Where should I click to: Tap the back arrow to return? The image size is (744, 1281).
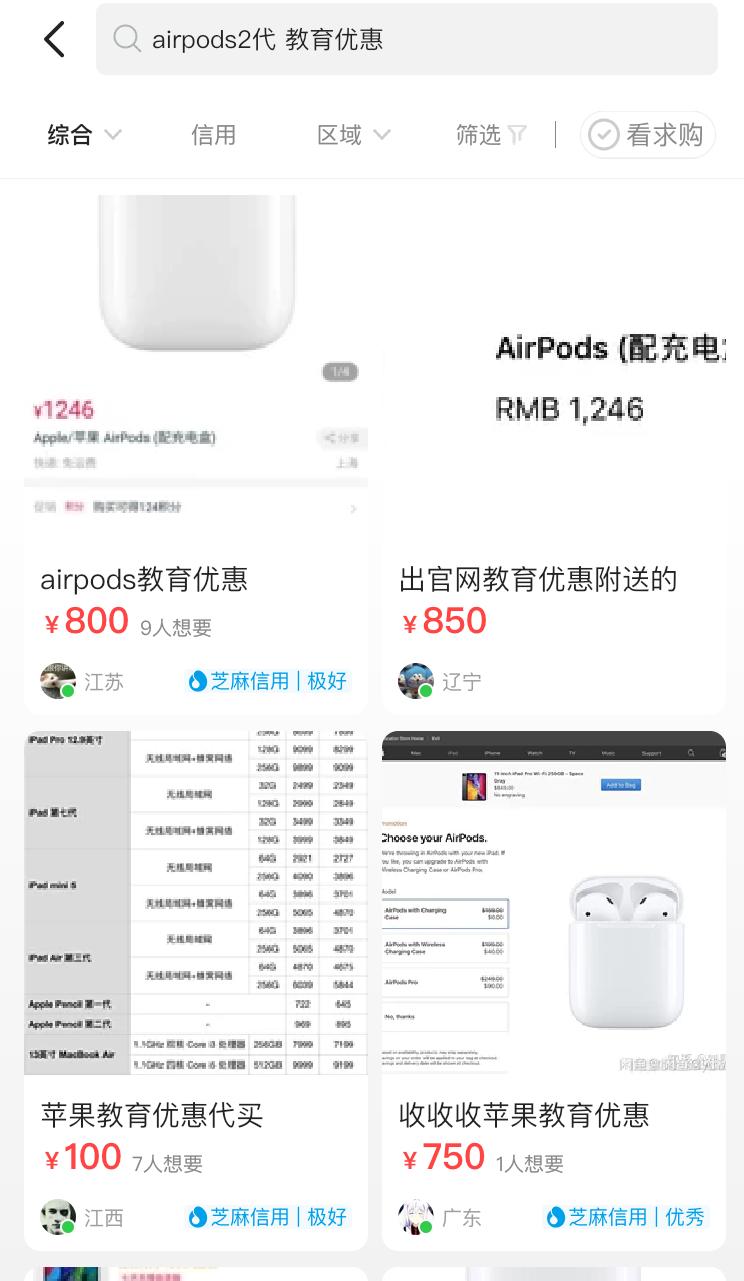[x=55, y=39]
